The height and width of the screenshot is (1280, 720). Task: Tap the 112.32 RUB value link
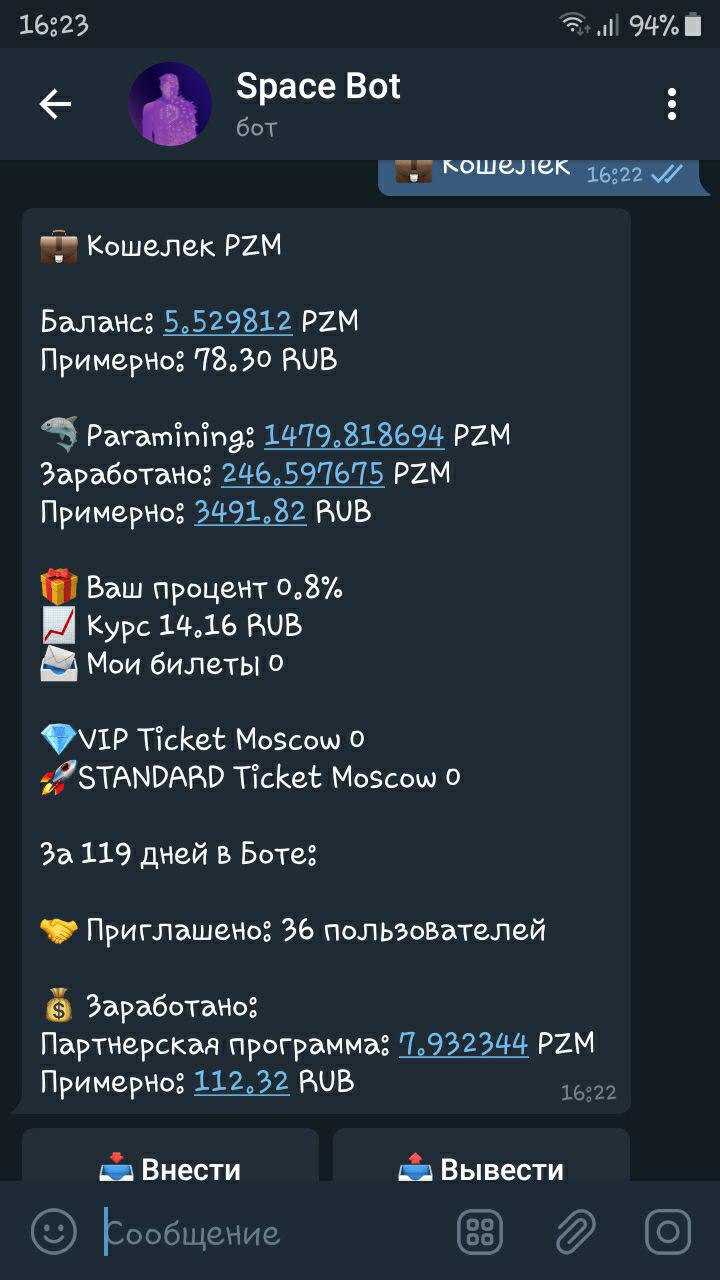241,1082
